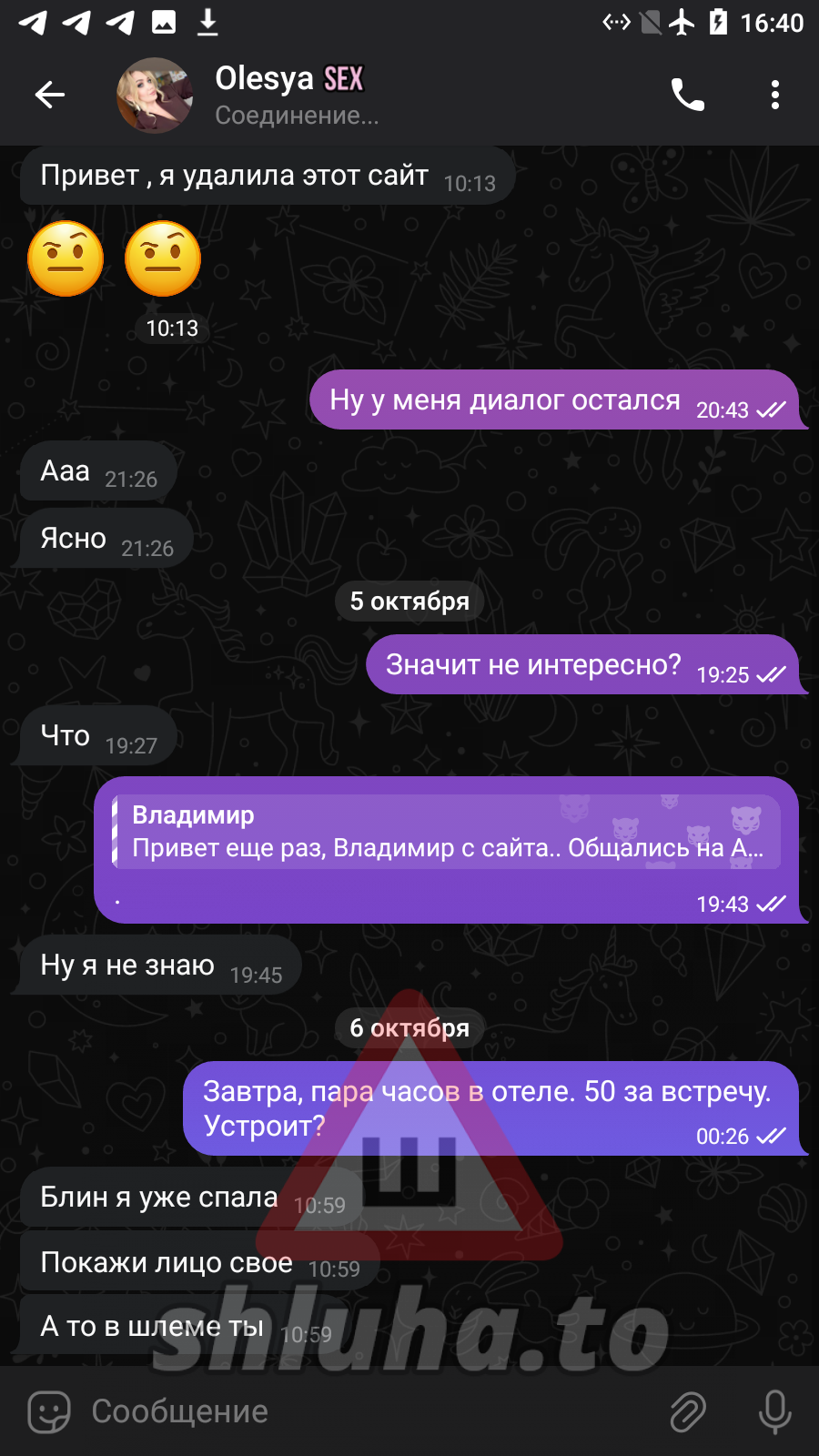
Task: Attach a file with the paperclip
Action: (688, 1411)
